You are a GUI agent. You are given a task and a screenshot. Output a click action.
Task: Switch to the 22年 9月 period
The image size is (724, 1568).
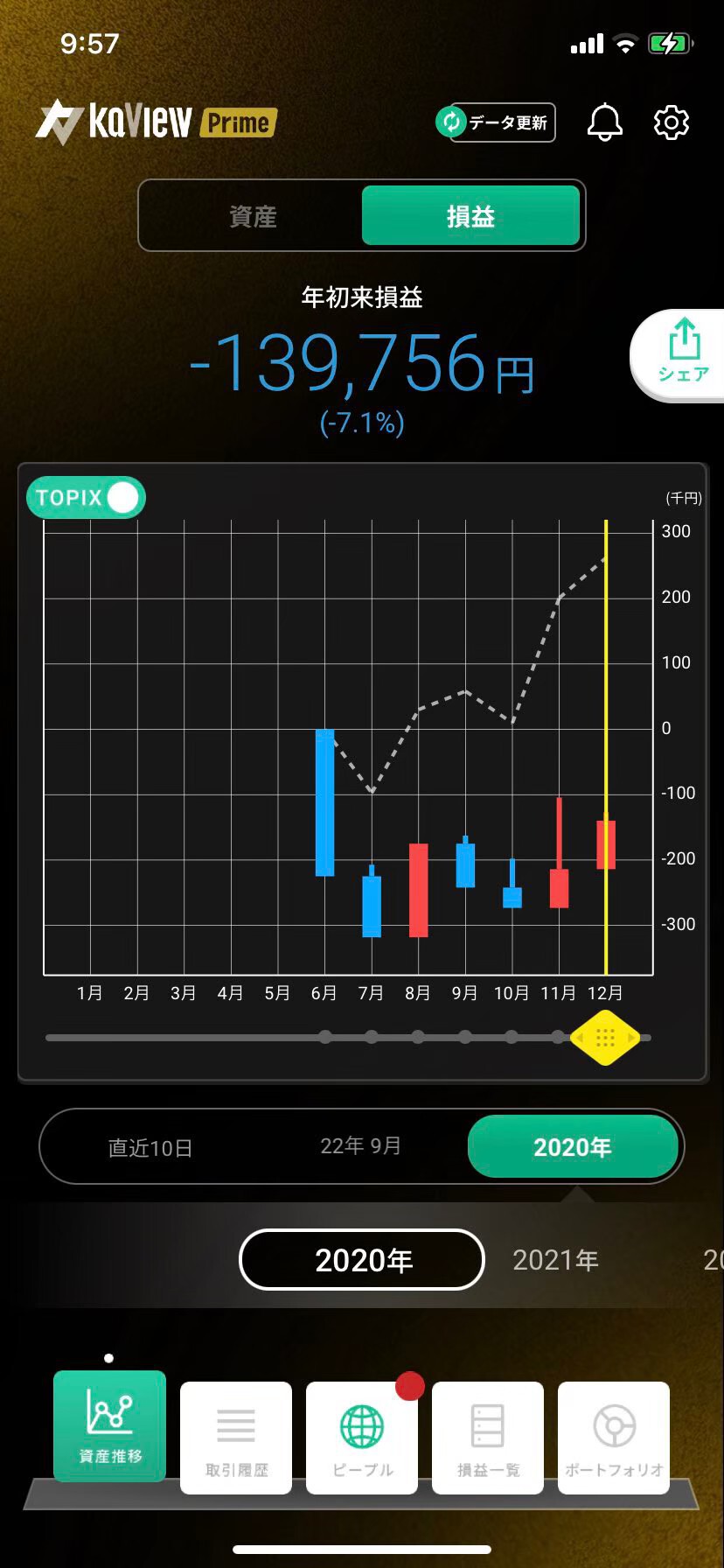(360, 1146)
